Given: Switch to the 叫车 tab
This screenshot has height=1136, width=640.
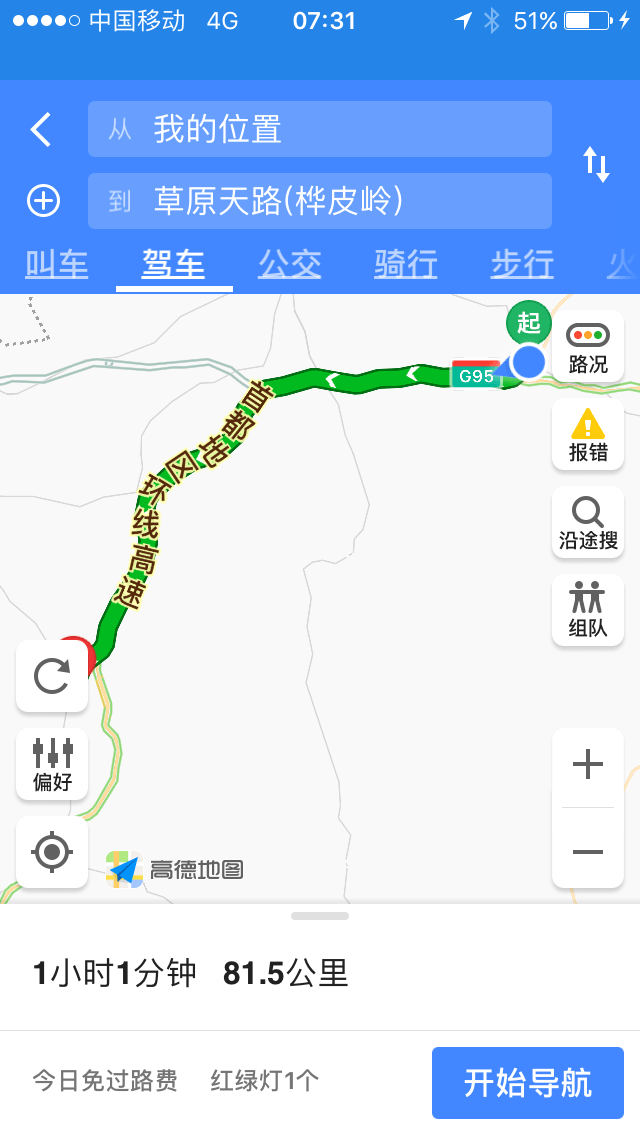Looking at the screenshot, I should click(x=56, y=265).
